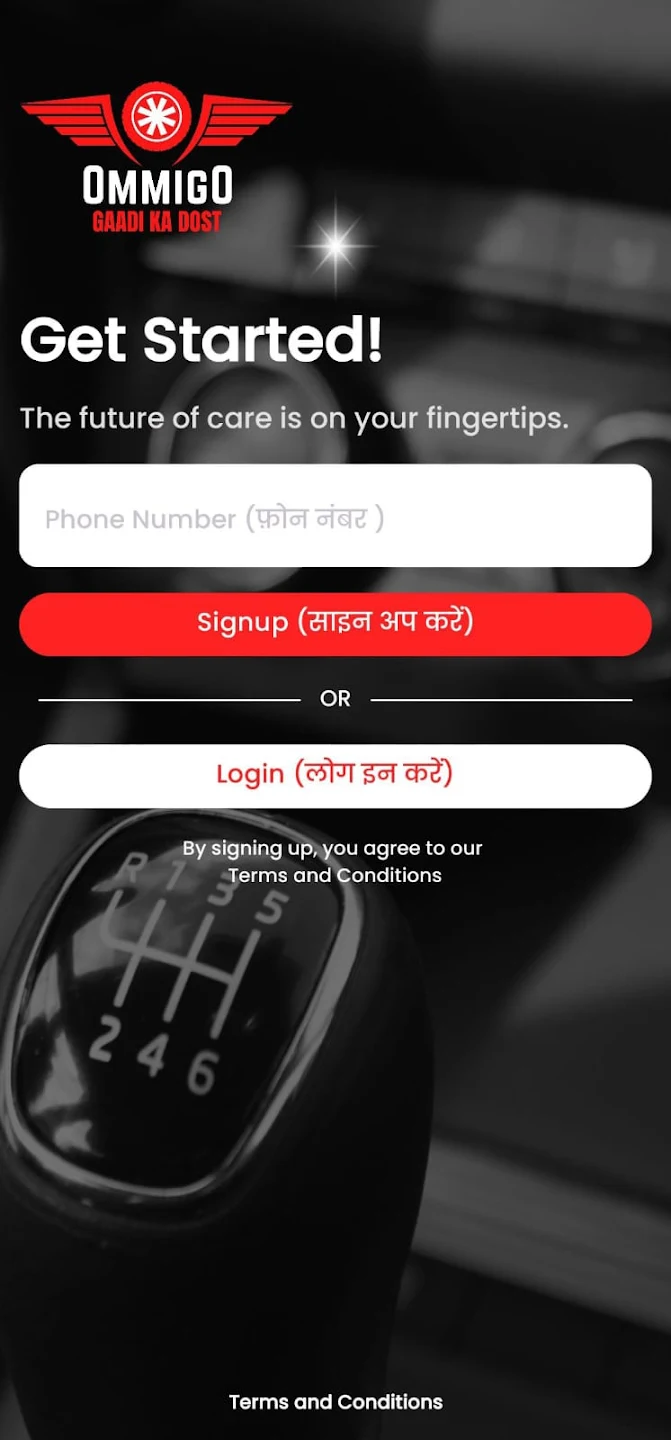Image resolution: width=671 pixels, height=1440 pixels.
Task: Open Terms and Conditions link under Login
Action: pyautogui.click(x=335, y=875)
